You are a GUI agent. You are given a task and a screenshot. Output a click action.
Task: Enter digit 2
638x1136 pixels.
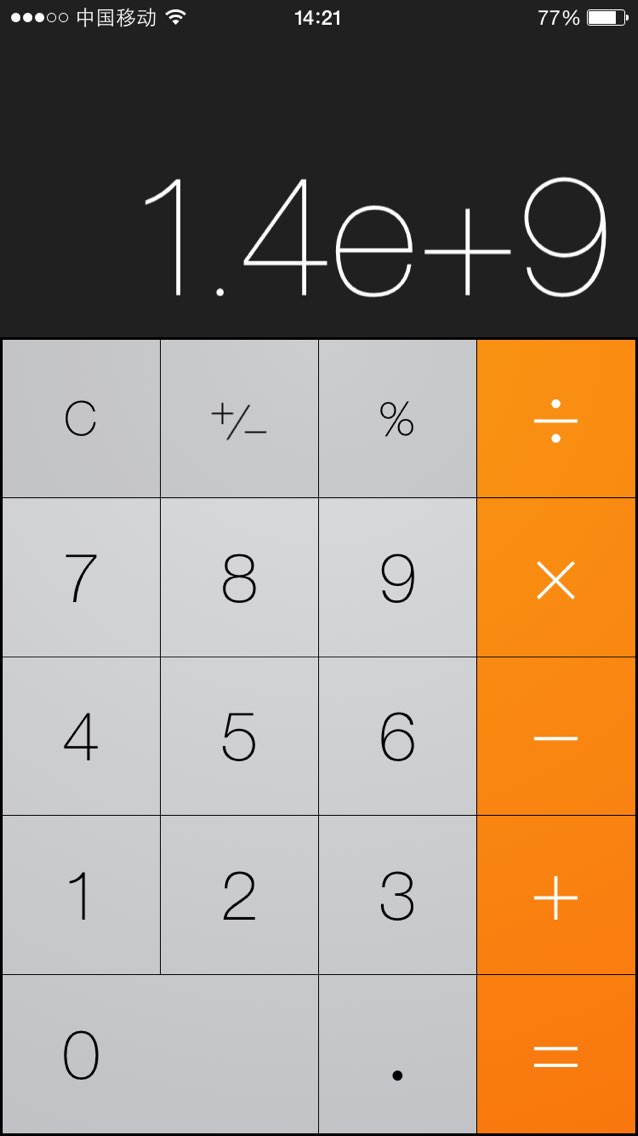point(239,895)
